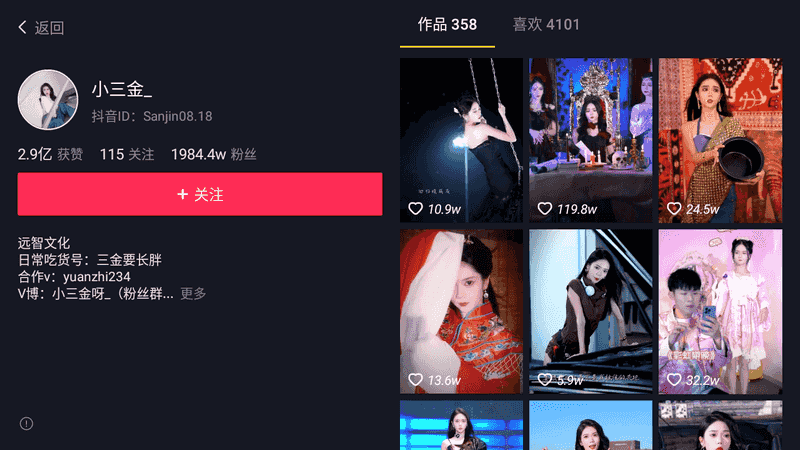Open the video with 10.9w likes

[461, 140]
